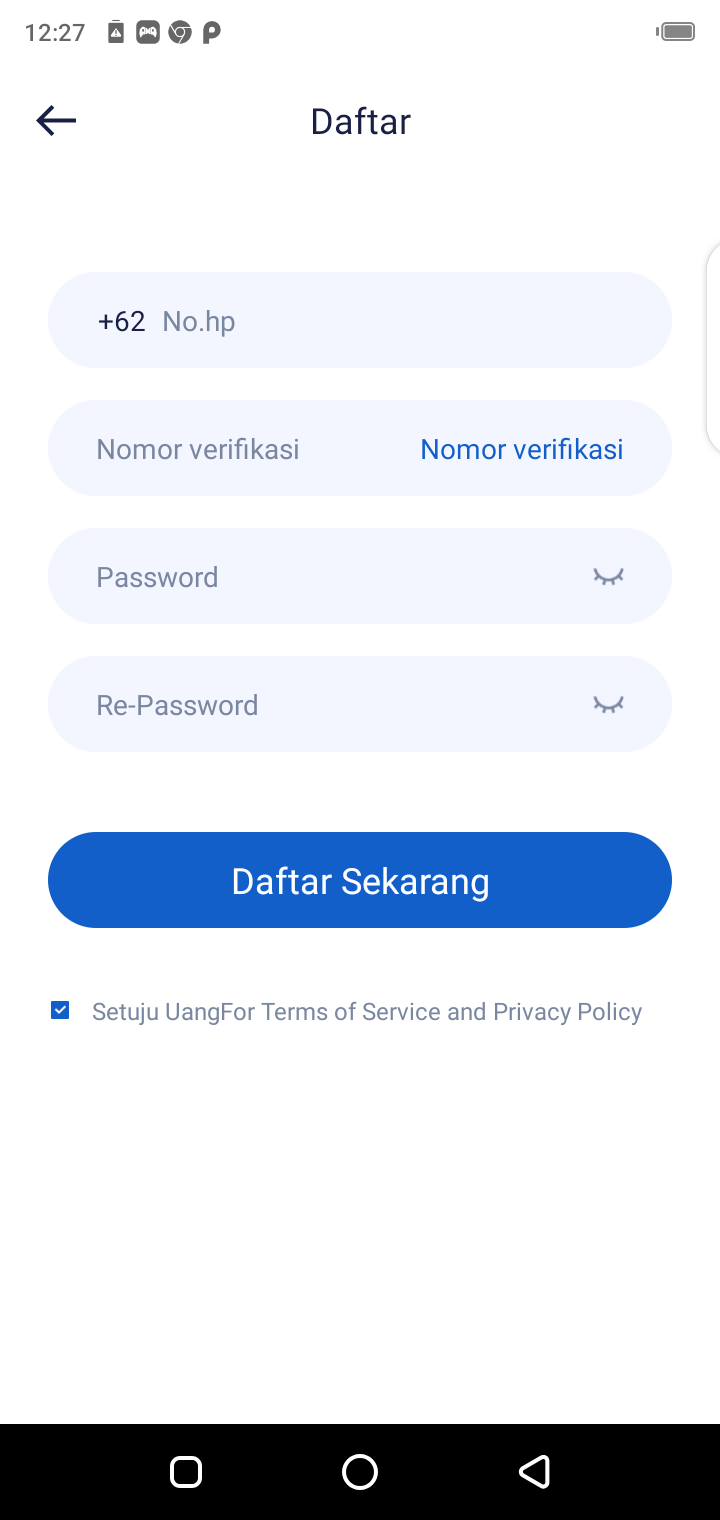The image size is (720, 1520).
Task: Open the system home screen
Action: tap(360, 1472)
